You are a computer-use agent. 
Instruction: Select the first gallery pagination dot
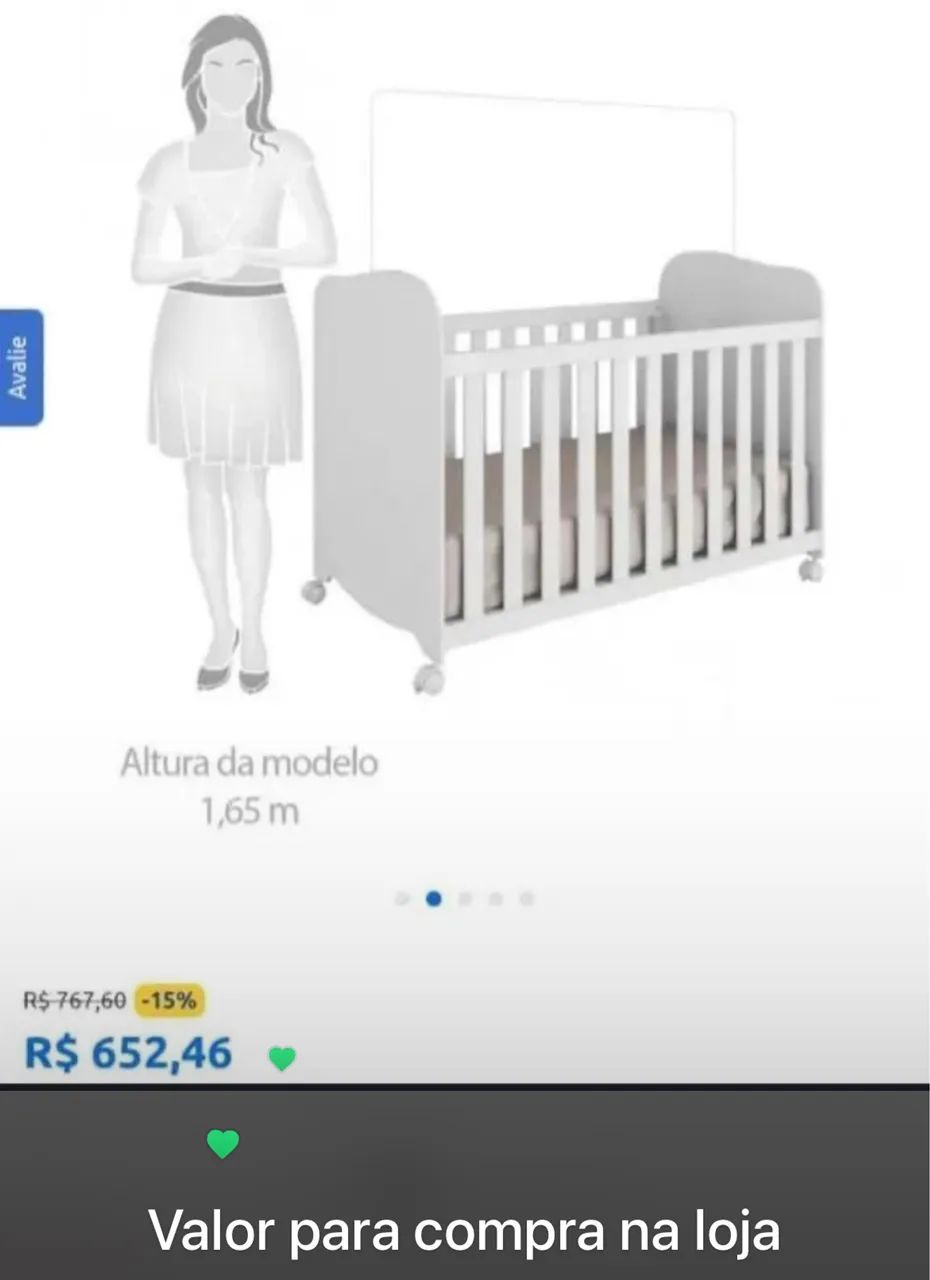[x=403, y=899]
